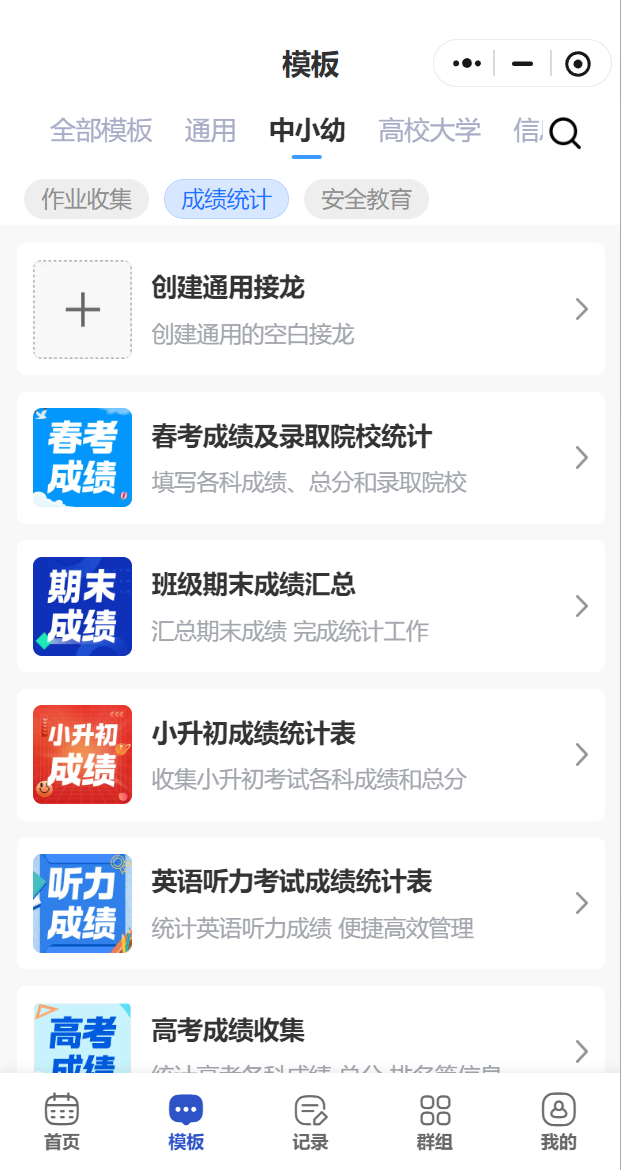Viewport: 621px width, 1170px height.
Task: Switch to the 全部模板 tab
Action: tap(101, 130)
